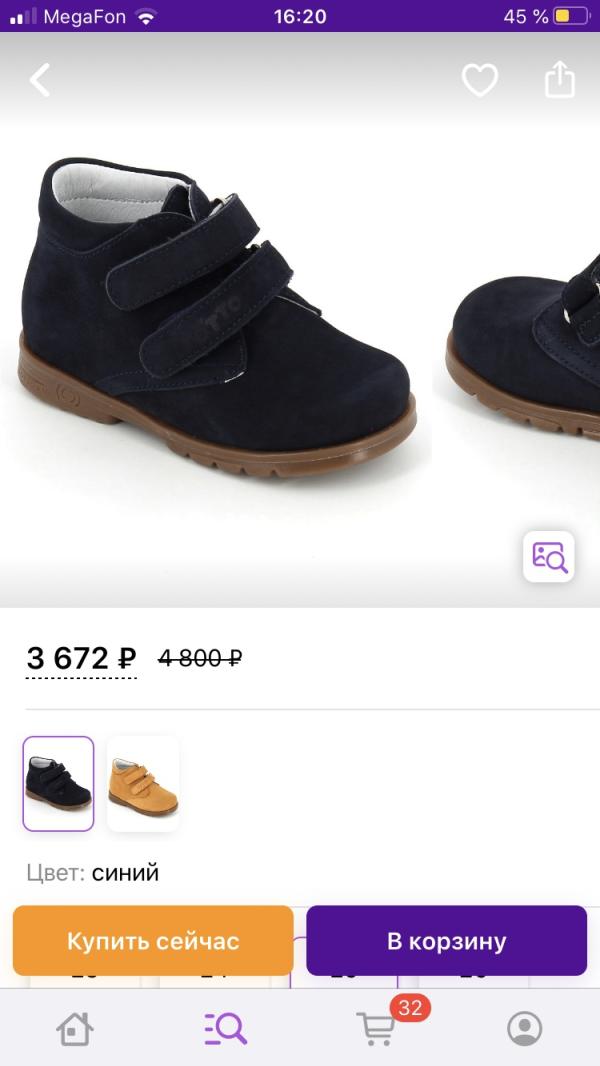600x1066 pixels.
Task: Add the item with В корзину
Action: (446, 941)
